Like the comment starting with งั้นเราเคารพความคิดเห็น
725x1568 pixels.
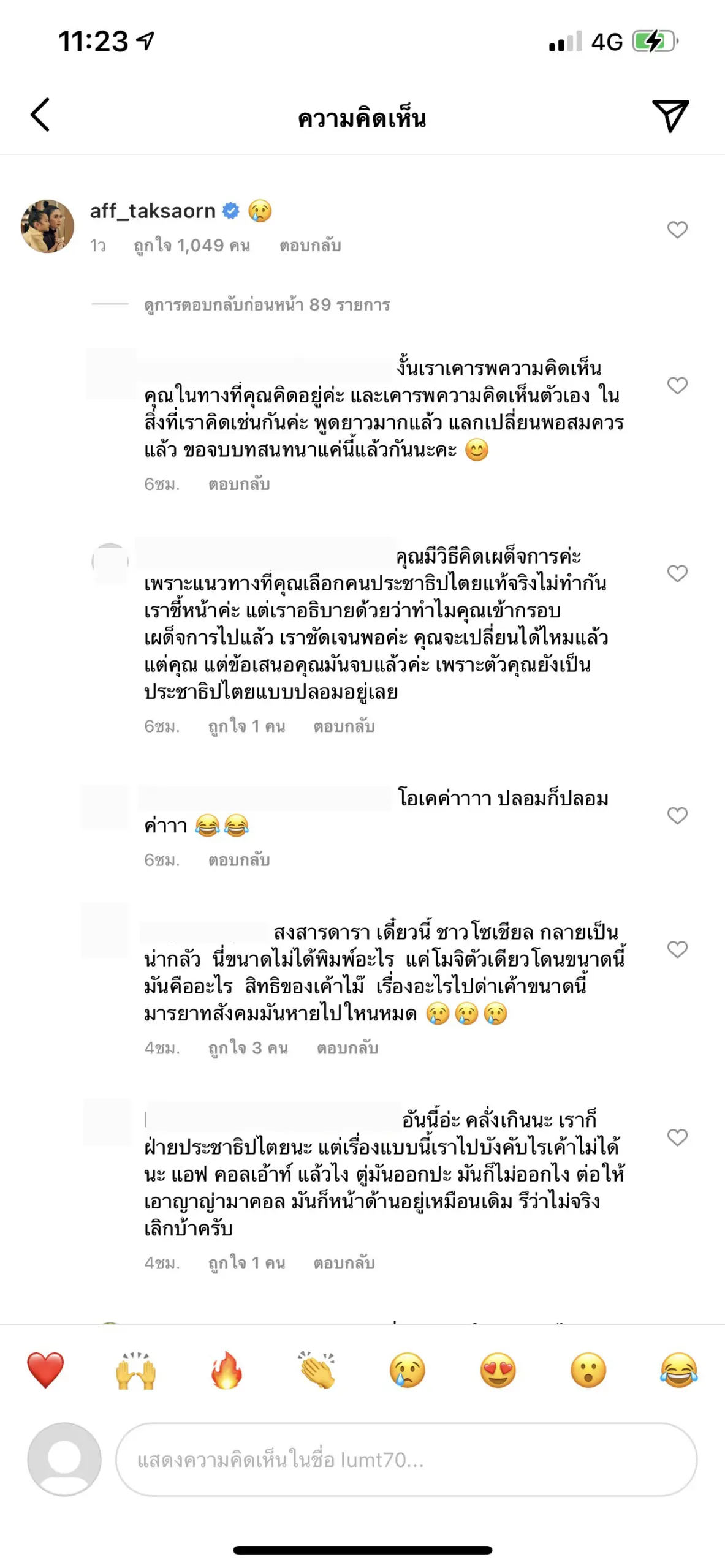pos(677,385)
